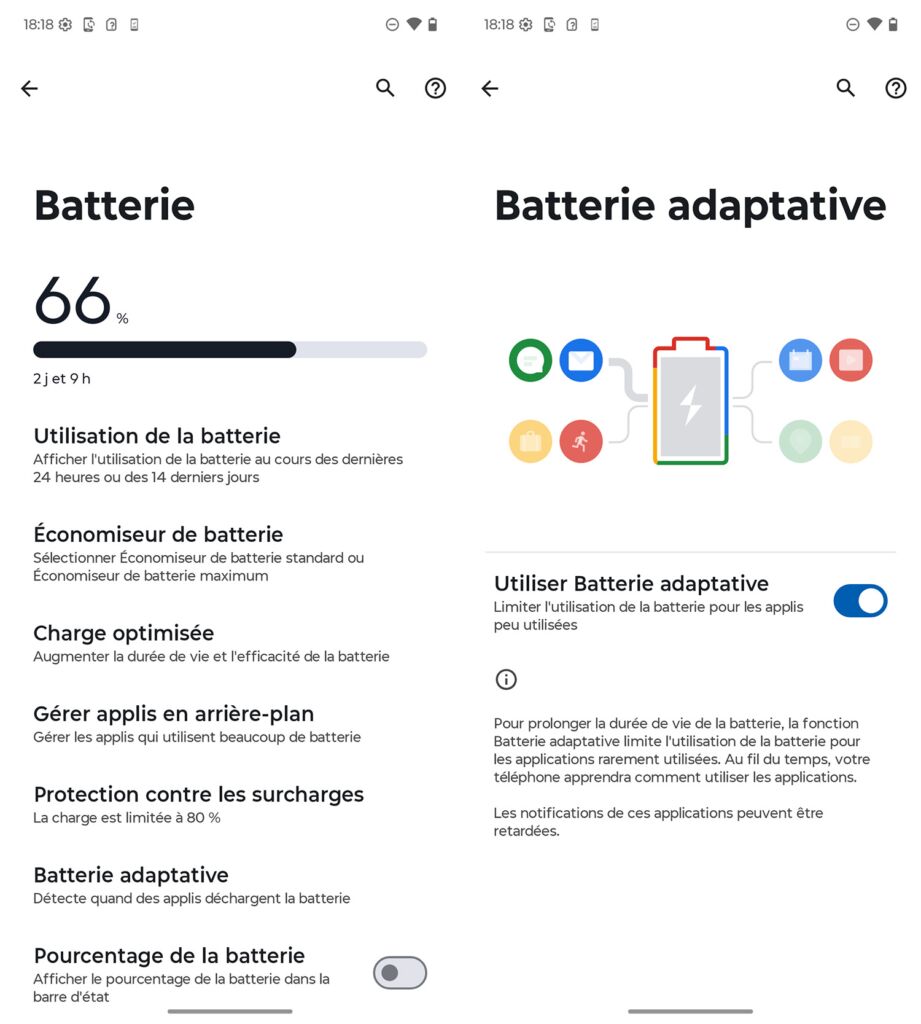Image resolution: width=921 pixels, height=1024 pixels.
Task: Tap the help icon on Batterie adaptative
Action: click(895, 88)
